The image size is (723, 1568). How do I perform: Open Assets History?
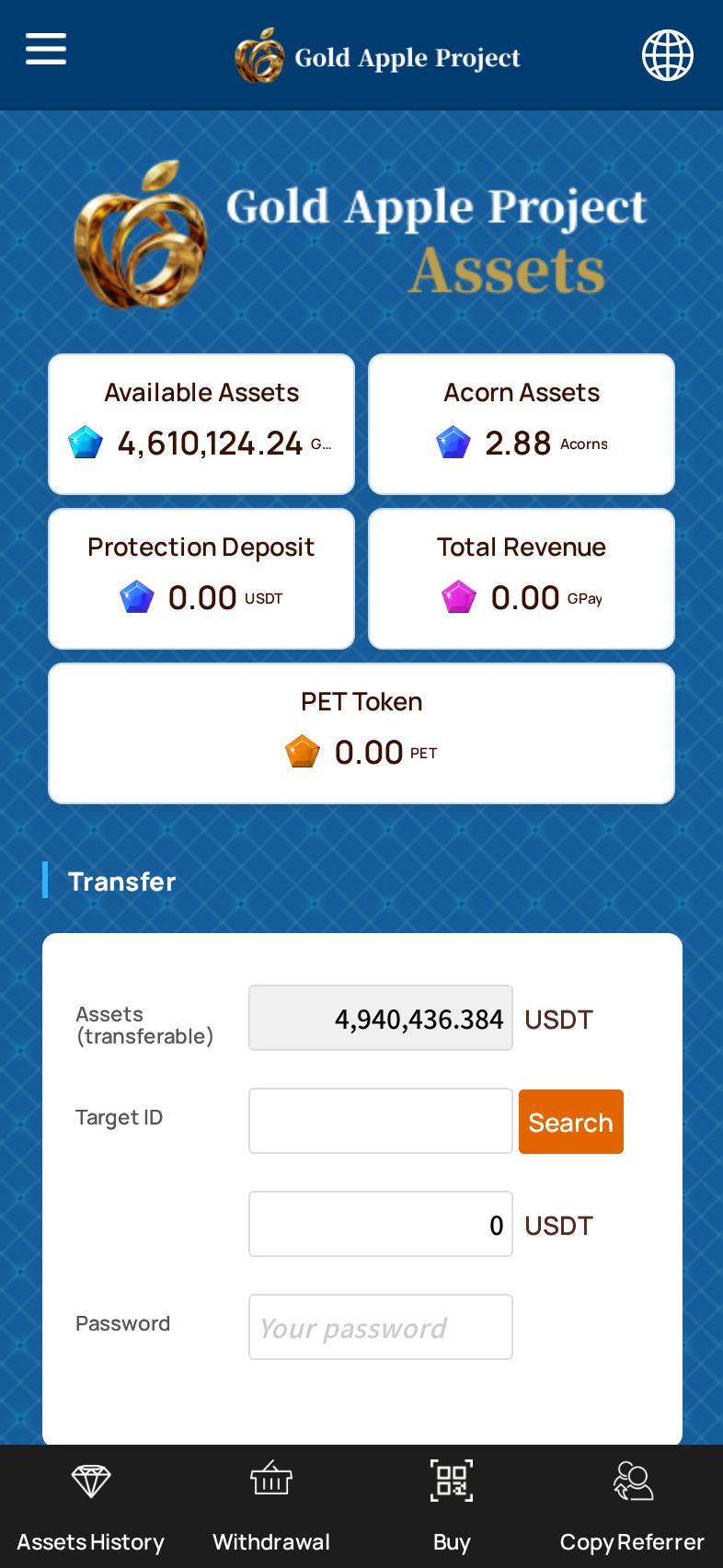90,1506
